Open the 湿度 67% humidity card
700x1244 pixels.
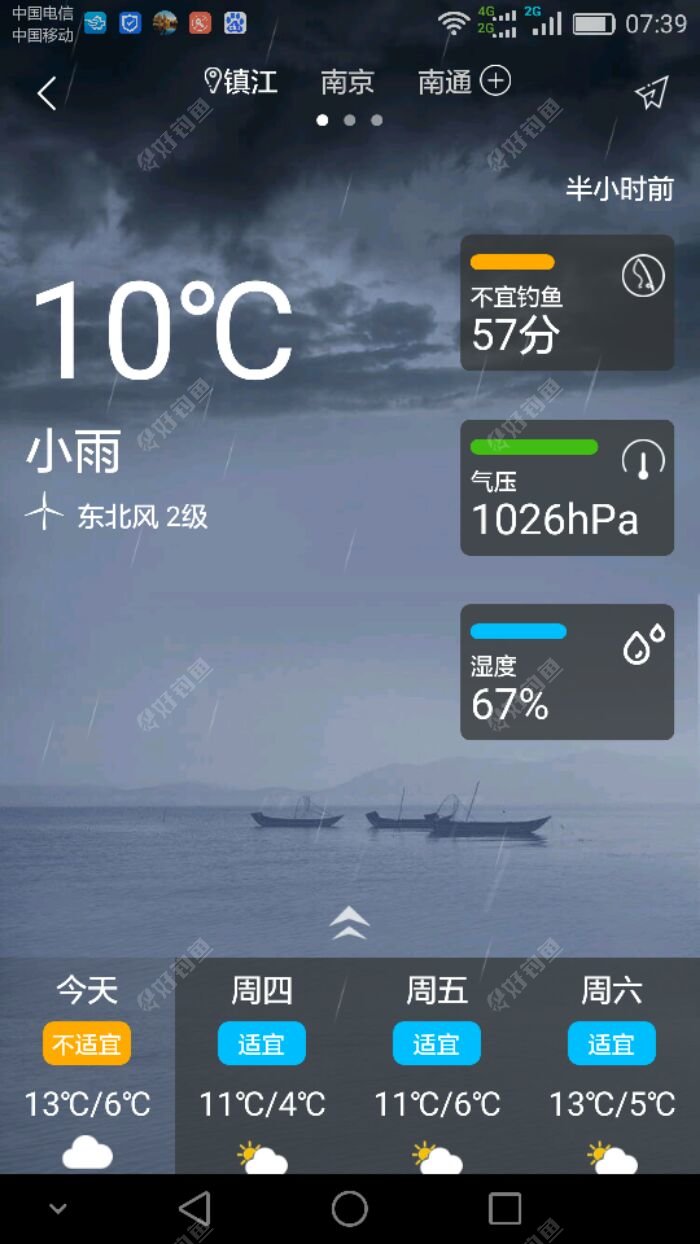566,672
